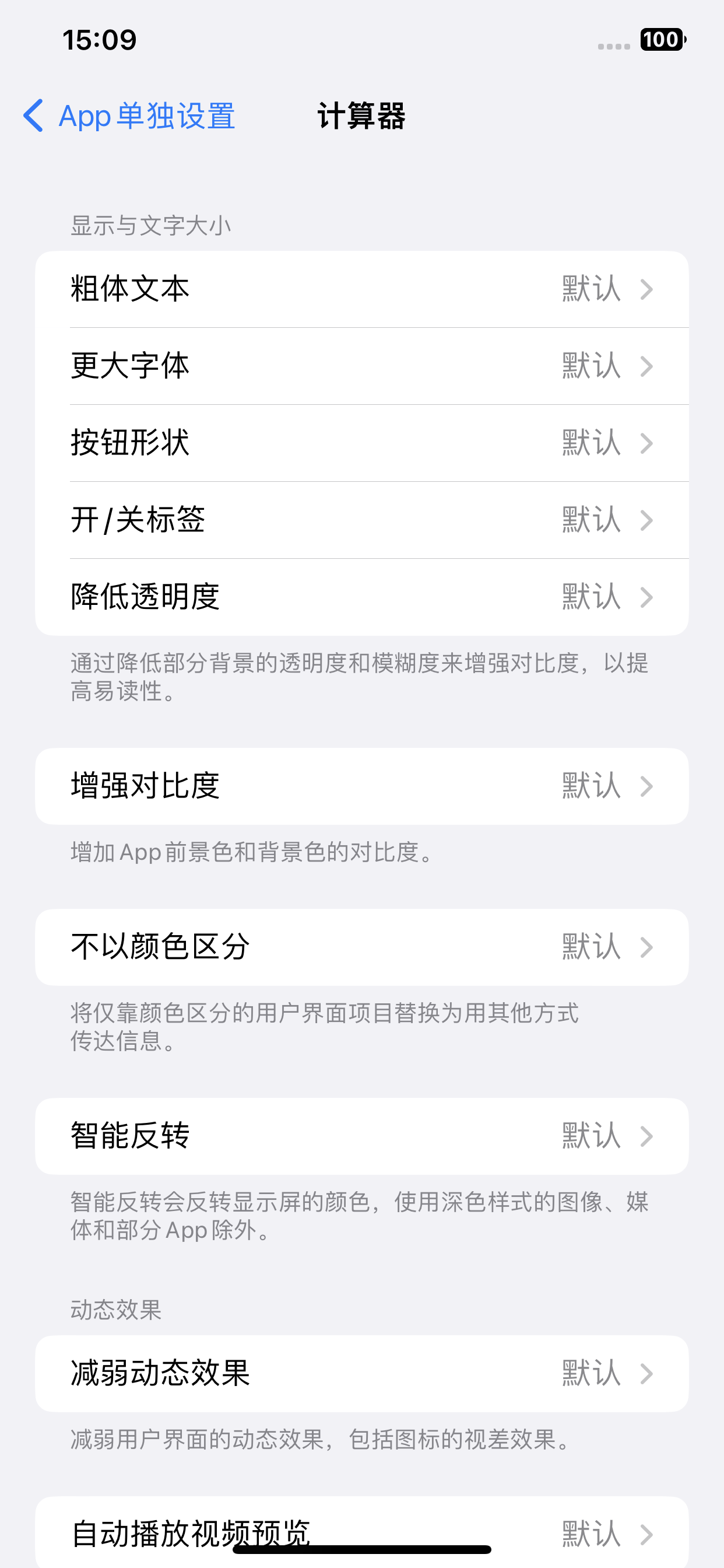Screen dimensions: 724x1568
Task: Tap the clock showing 15:09
Action: [x=99, y=40]
